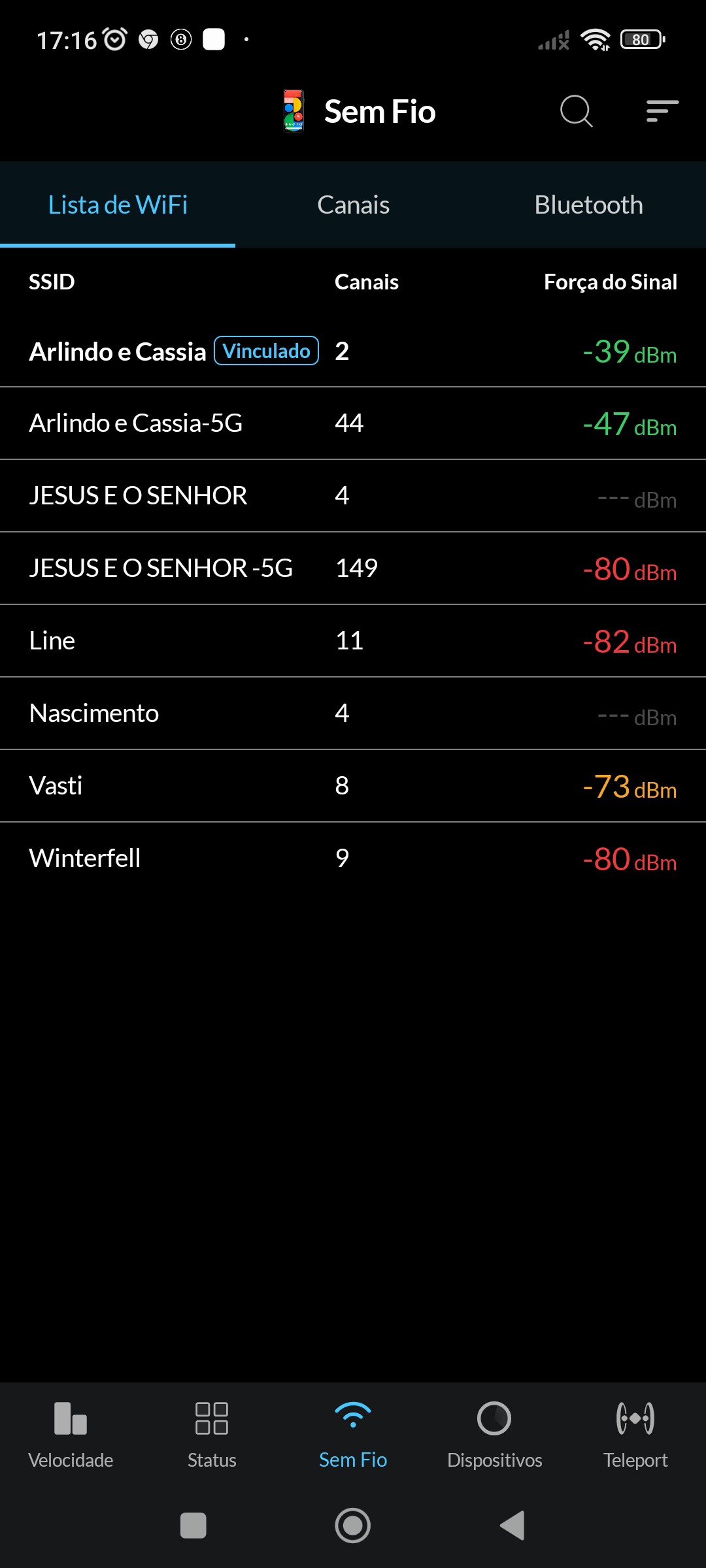Return to the home screen
The image size is (706, 1568).
(x=353, y=1526)
